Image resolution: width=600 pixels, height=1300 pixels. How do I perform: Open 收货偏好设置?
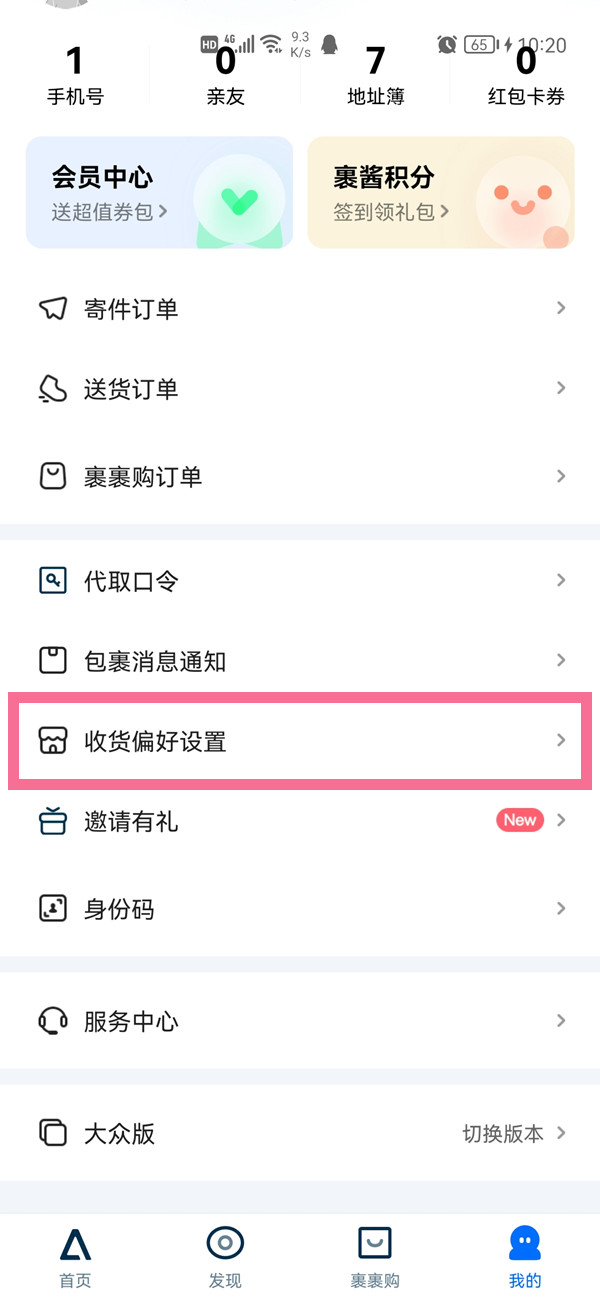click(x=300, y=741)
